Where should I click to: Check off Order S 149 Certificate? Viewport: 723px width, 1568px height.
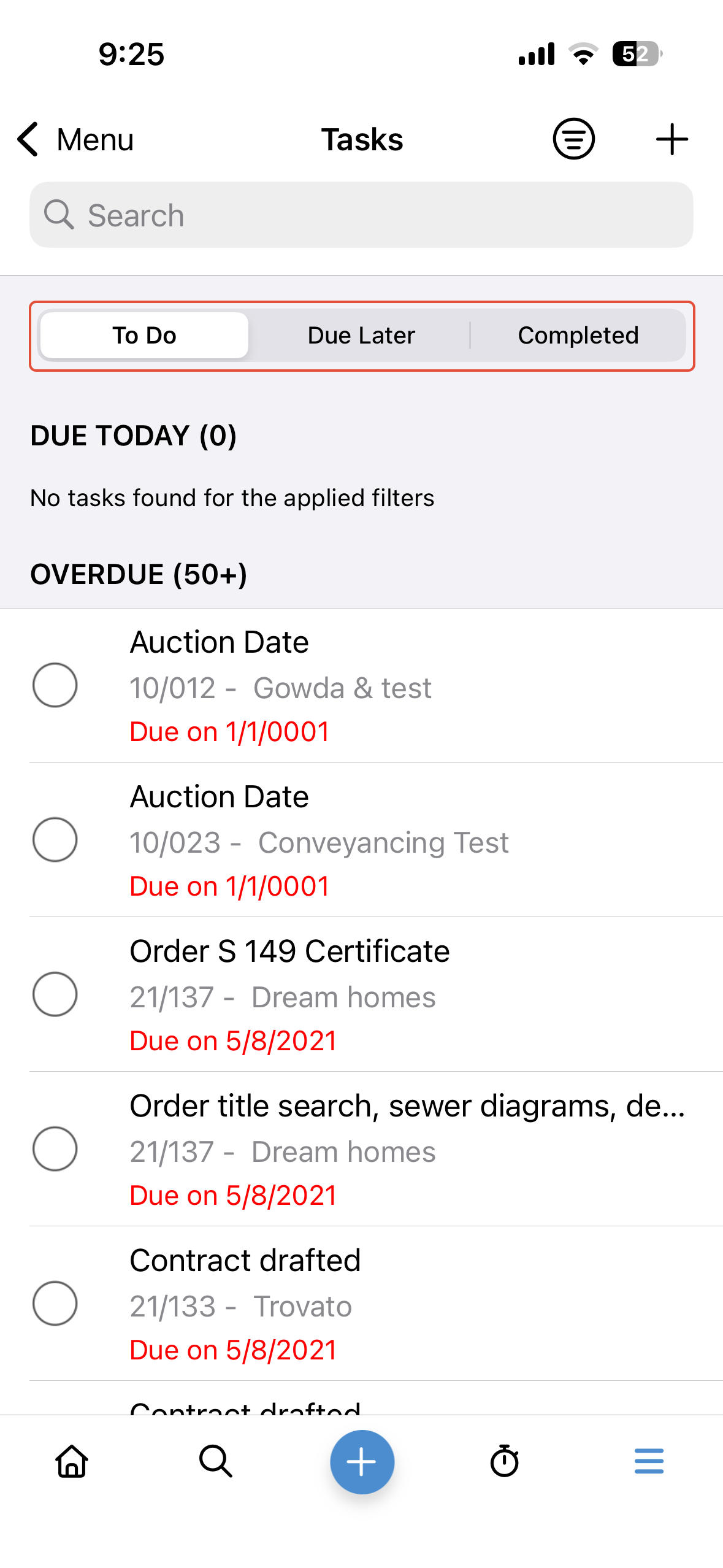pyautogui.click(x=55, y=994)
